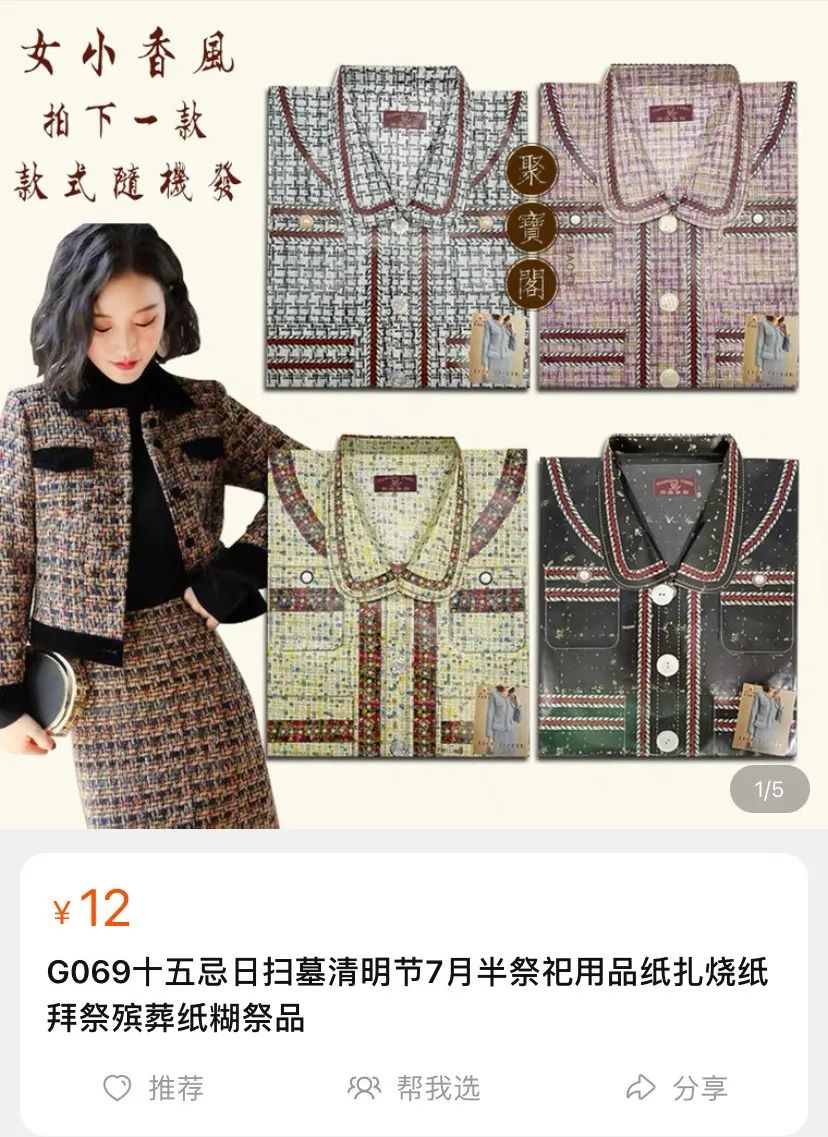828x1137 pixels.
Task: Open 帮我选 to ask friends
Action: click(414, 1088)
